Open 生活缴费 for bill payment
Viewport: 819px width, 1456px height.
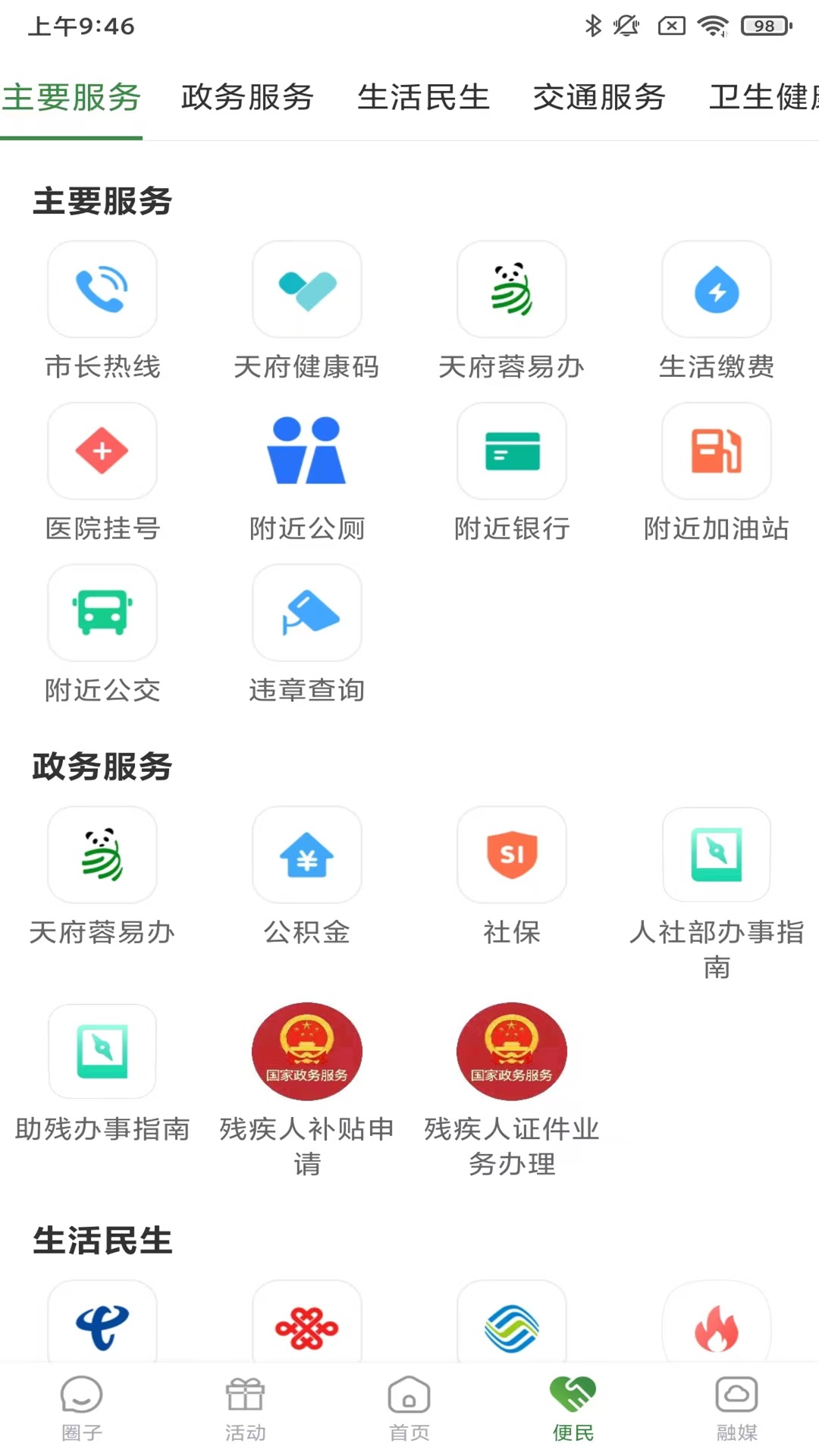(717, 290)
